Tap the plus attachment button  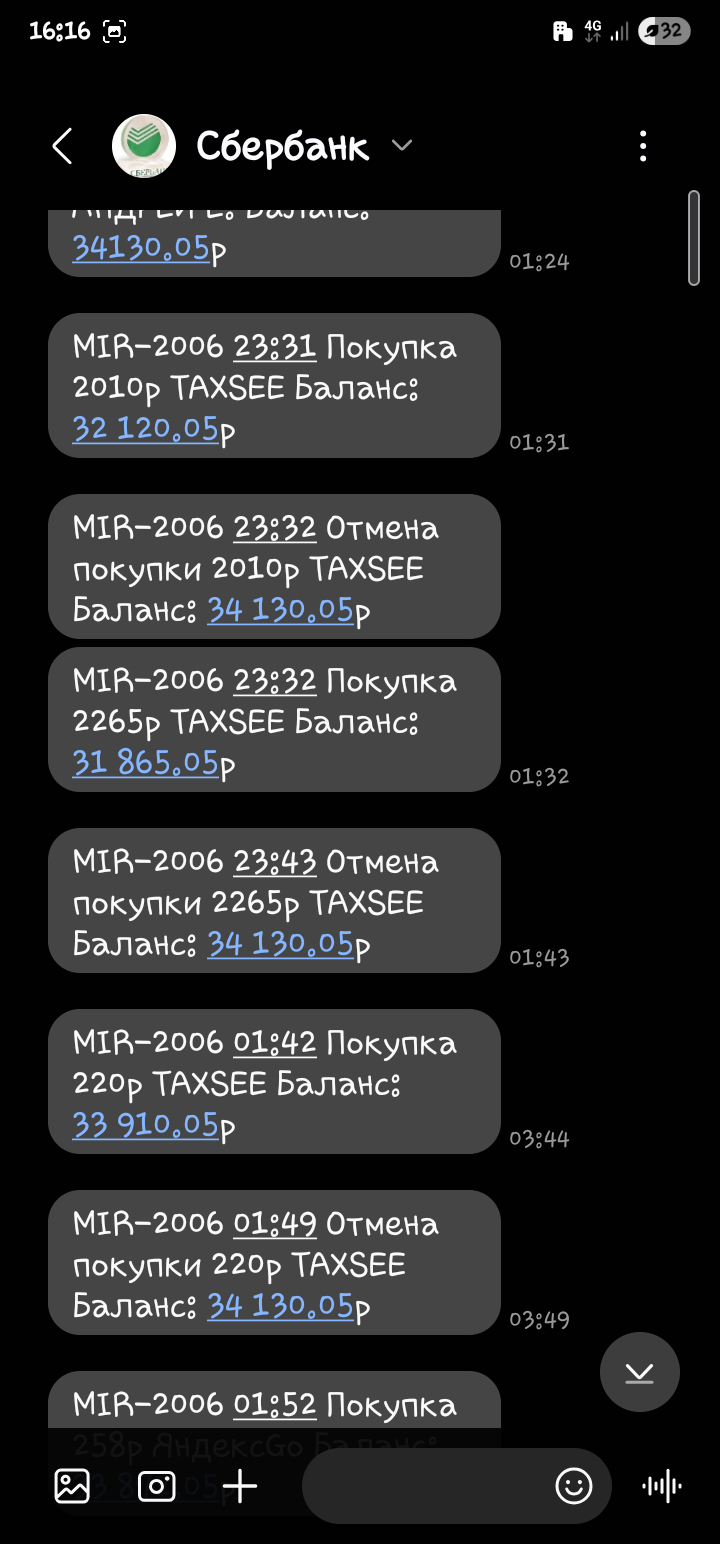[x=240, y=1486]
